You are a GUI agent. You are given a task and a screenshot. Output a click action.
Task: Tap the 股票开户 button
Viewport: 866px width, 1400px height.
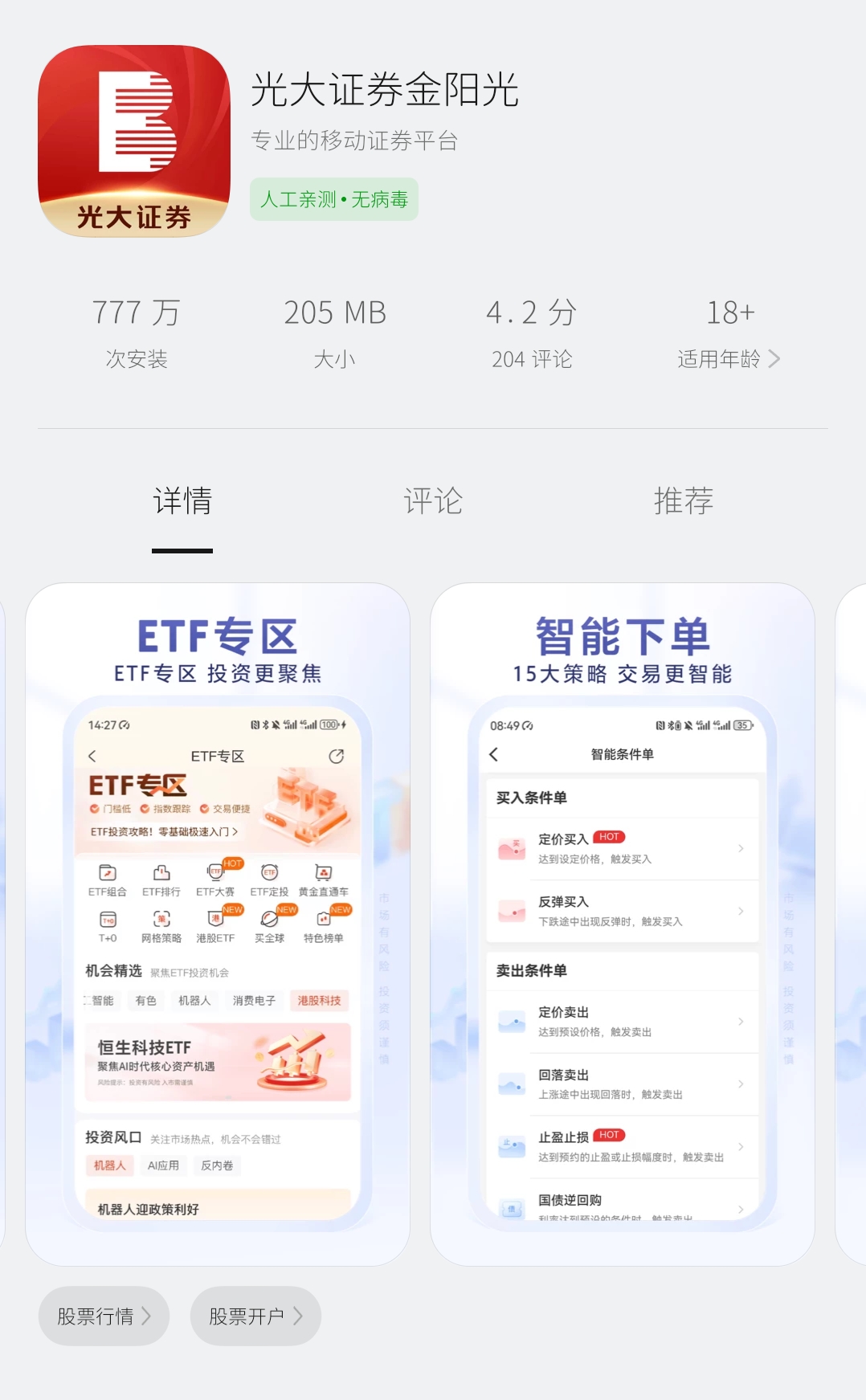pos(255,1316)
